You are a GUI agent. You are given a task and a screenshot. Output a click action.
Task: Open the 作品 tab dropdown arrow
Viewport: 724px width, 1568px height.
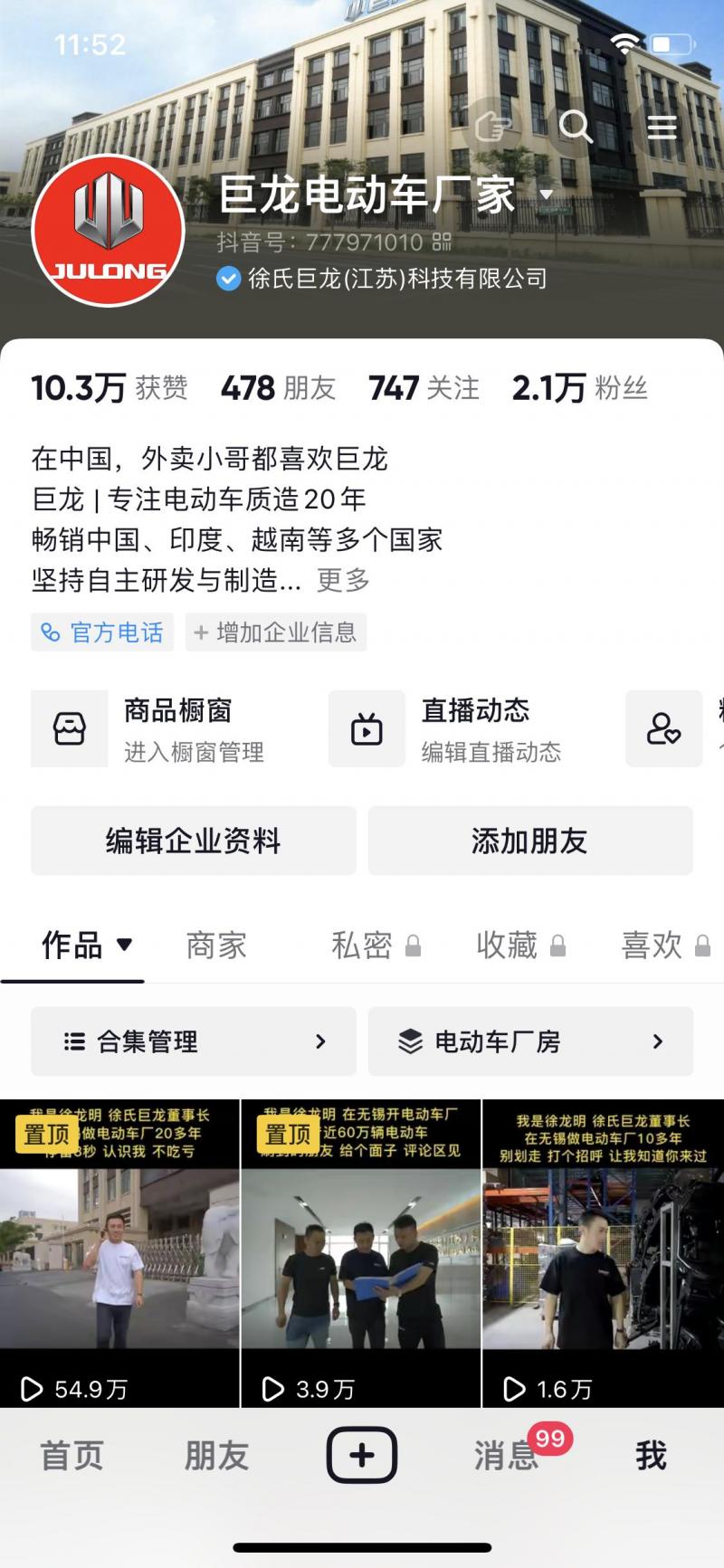click(126, 944)
